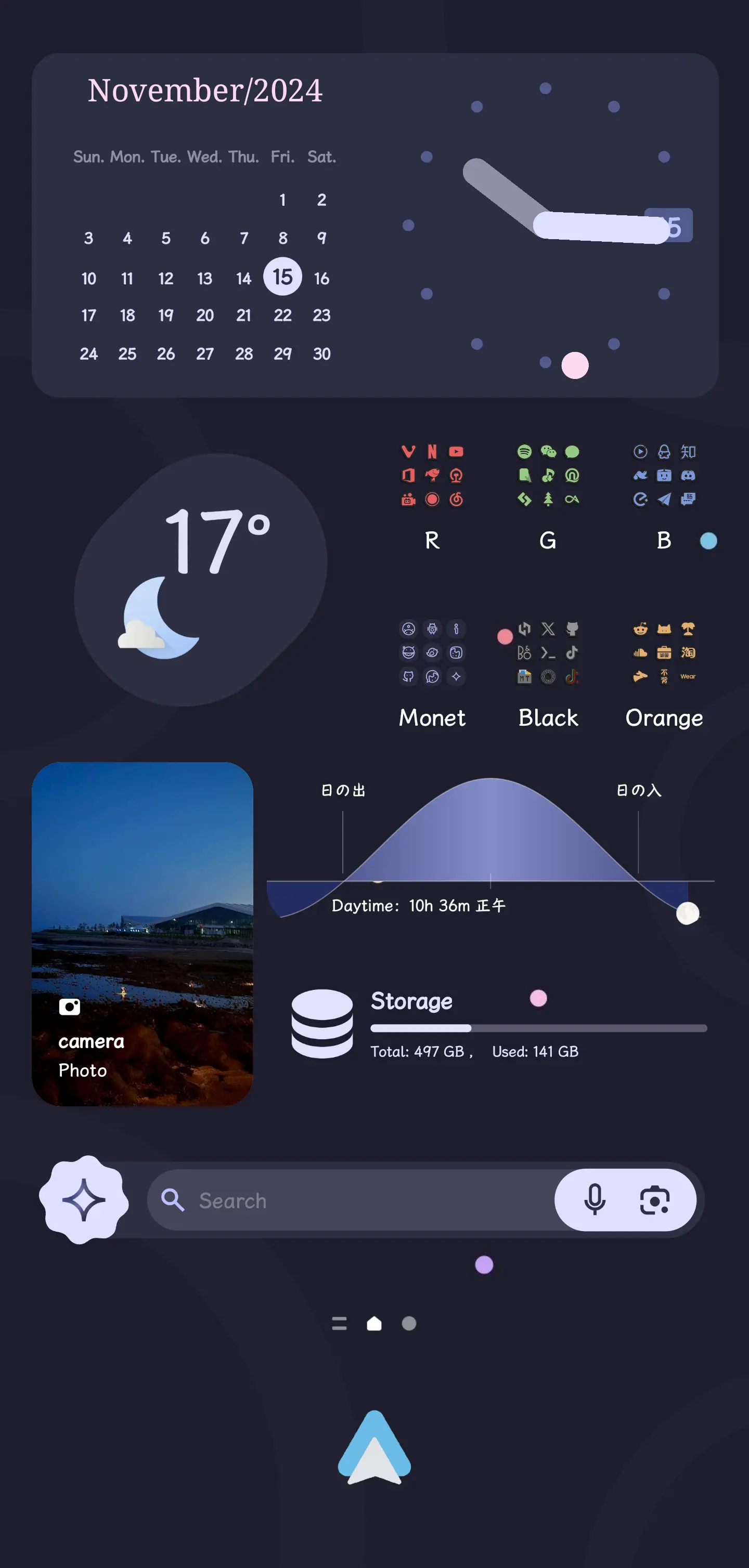Go to the next home page dot
The image size is (749, 1568).
[409, 1323]
